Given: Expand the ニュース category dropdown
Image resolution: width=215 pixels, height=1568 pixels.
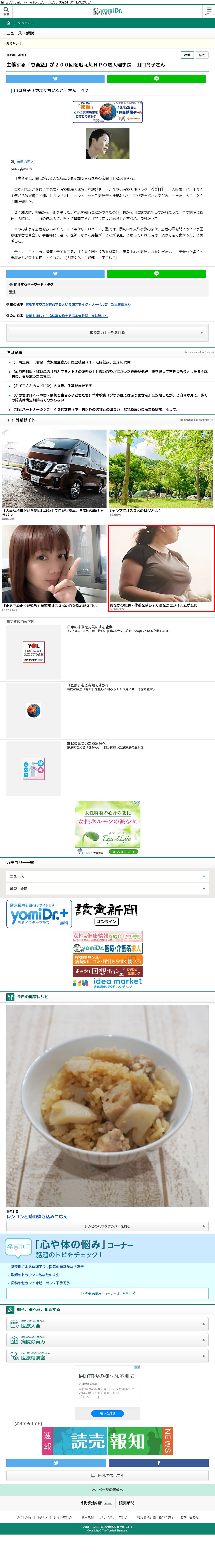Looking at the screenshot, I should point(107,875).
